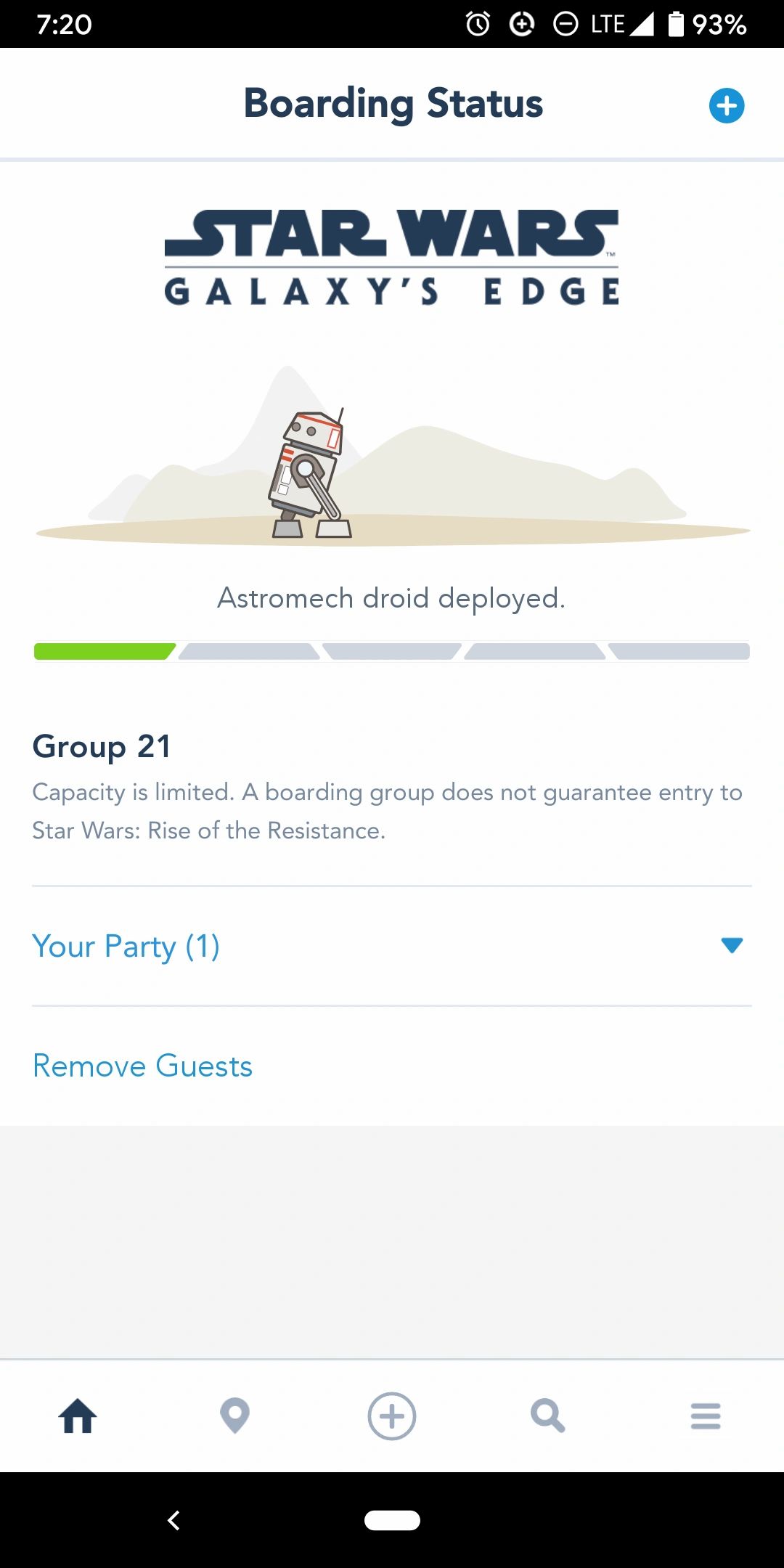
Task: Tap the circled plus in bottom bar
Action: 392,1416
